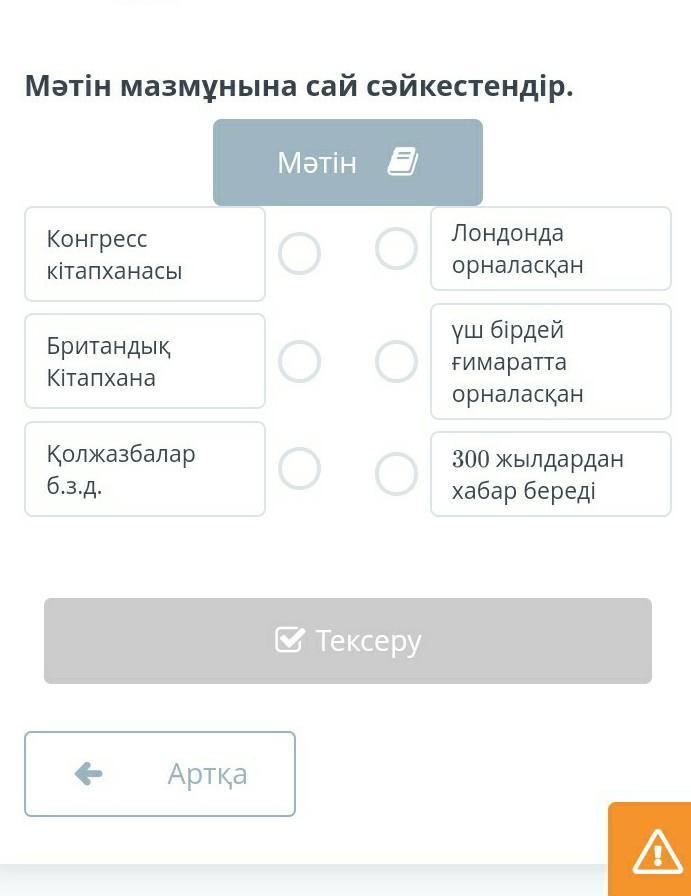Select the circle next to Конгресс кітапханасы
This screenshot has width=691, height=896.
299,253
